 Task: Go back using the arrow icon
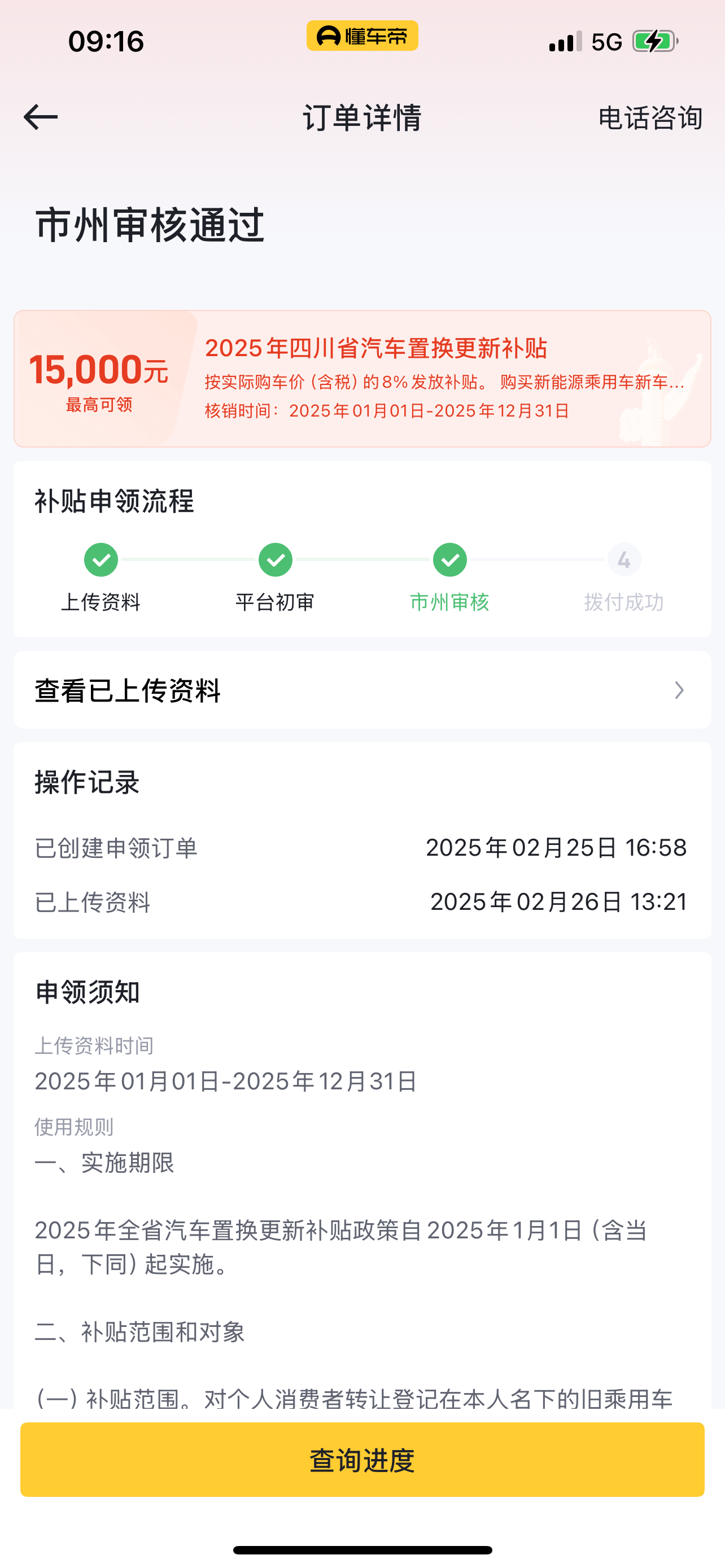coord(41,117)
